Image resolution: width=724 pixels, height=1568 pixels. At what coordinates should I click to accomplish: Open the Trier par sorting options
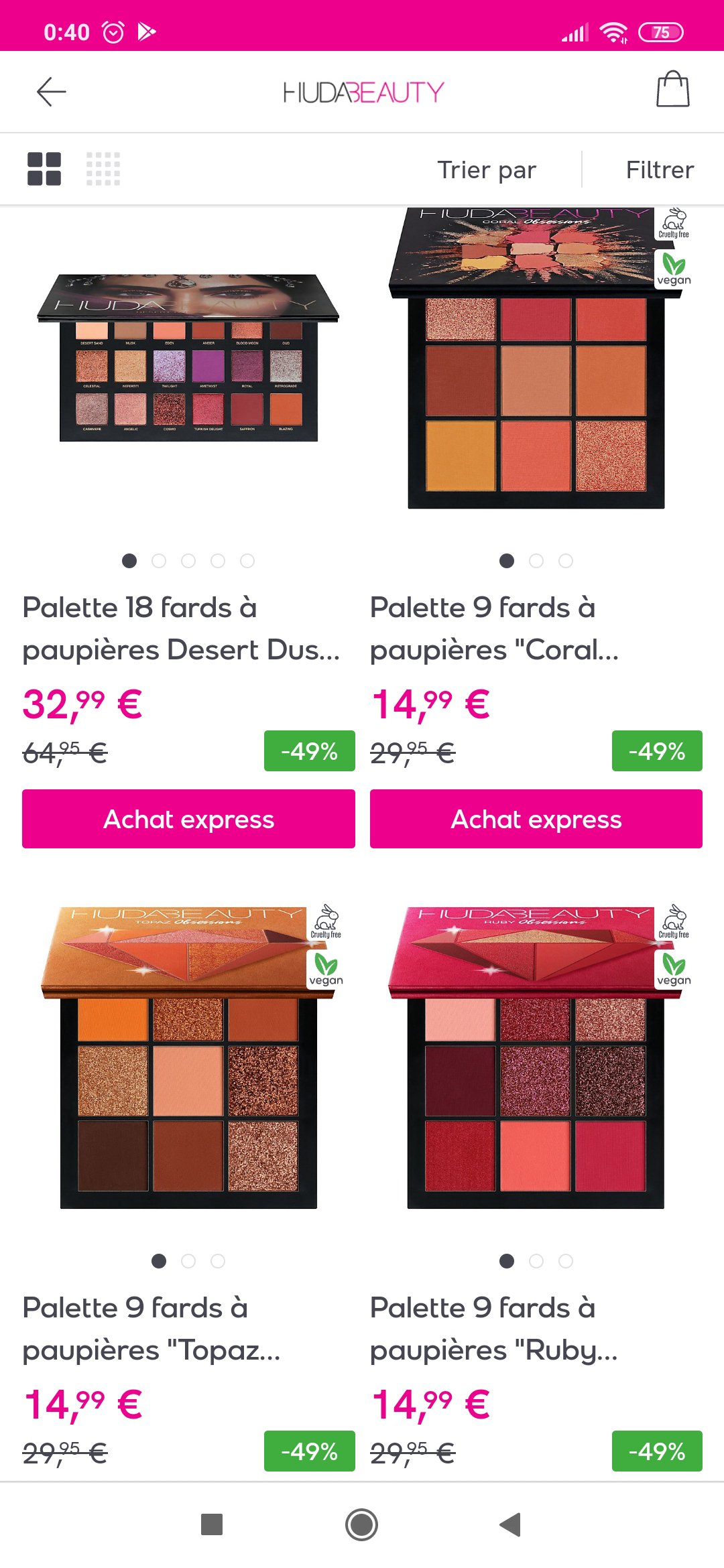coord(487,170)
